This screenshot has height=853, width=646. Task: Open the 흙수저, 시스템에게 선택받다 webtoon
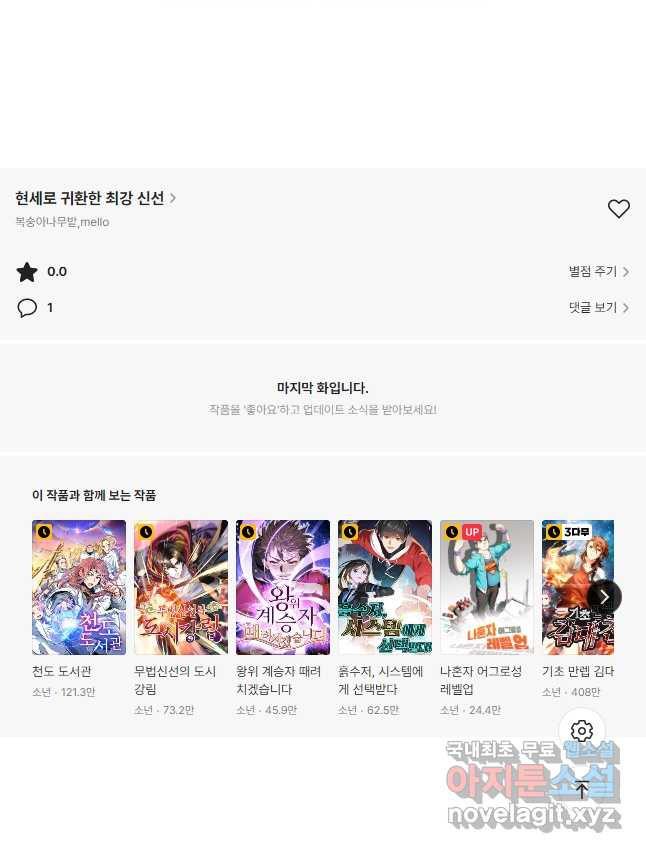coord(385,587)
